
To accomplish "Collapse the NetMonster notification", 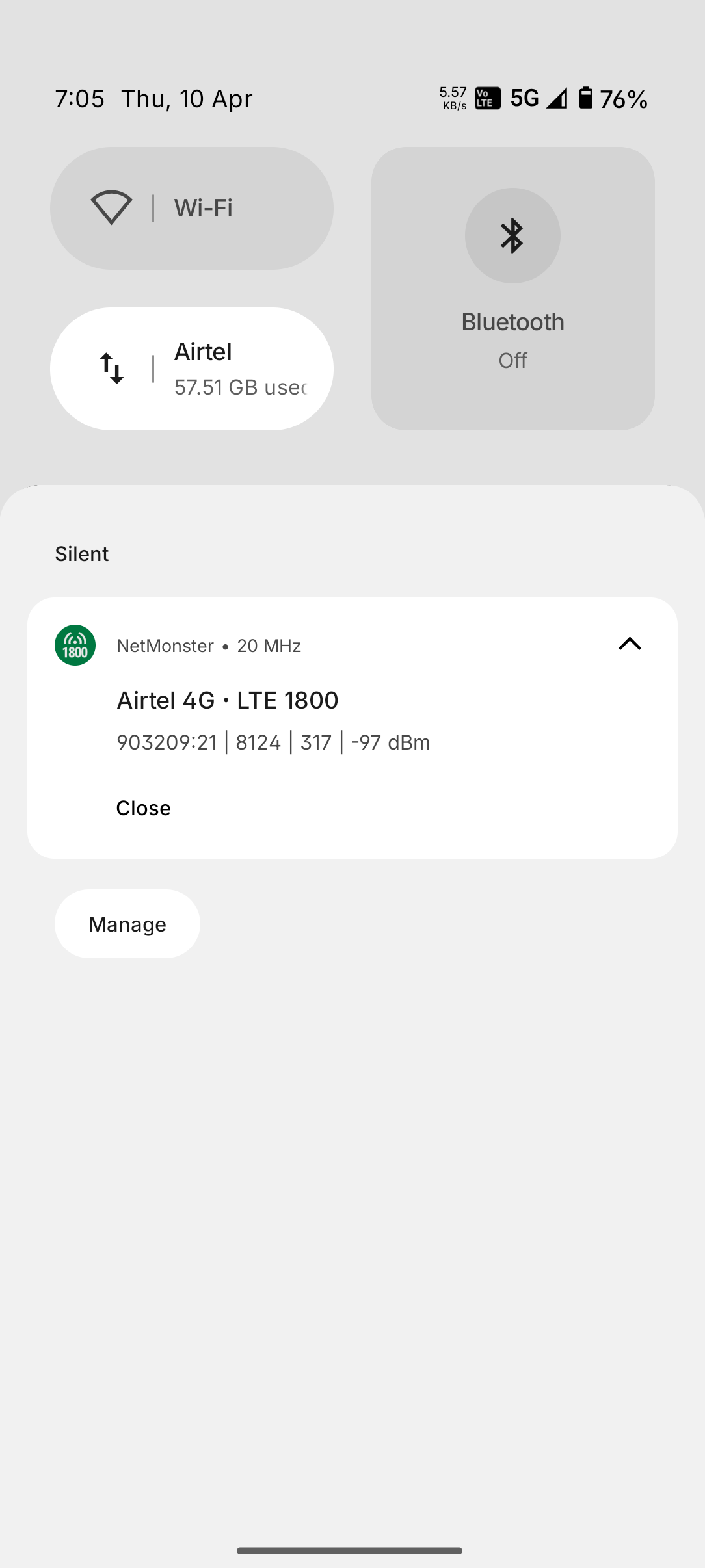I will [630, 644].
